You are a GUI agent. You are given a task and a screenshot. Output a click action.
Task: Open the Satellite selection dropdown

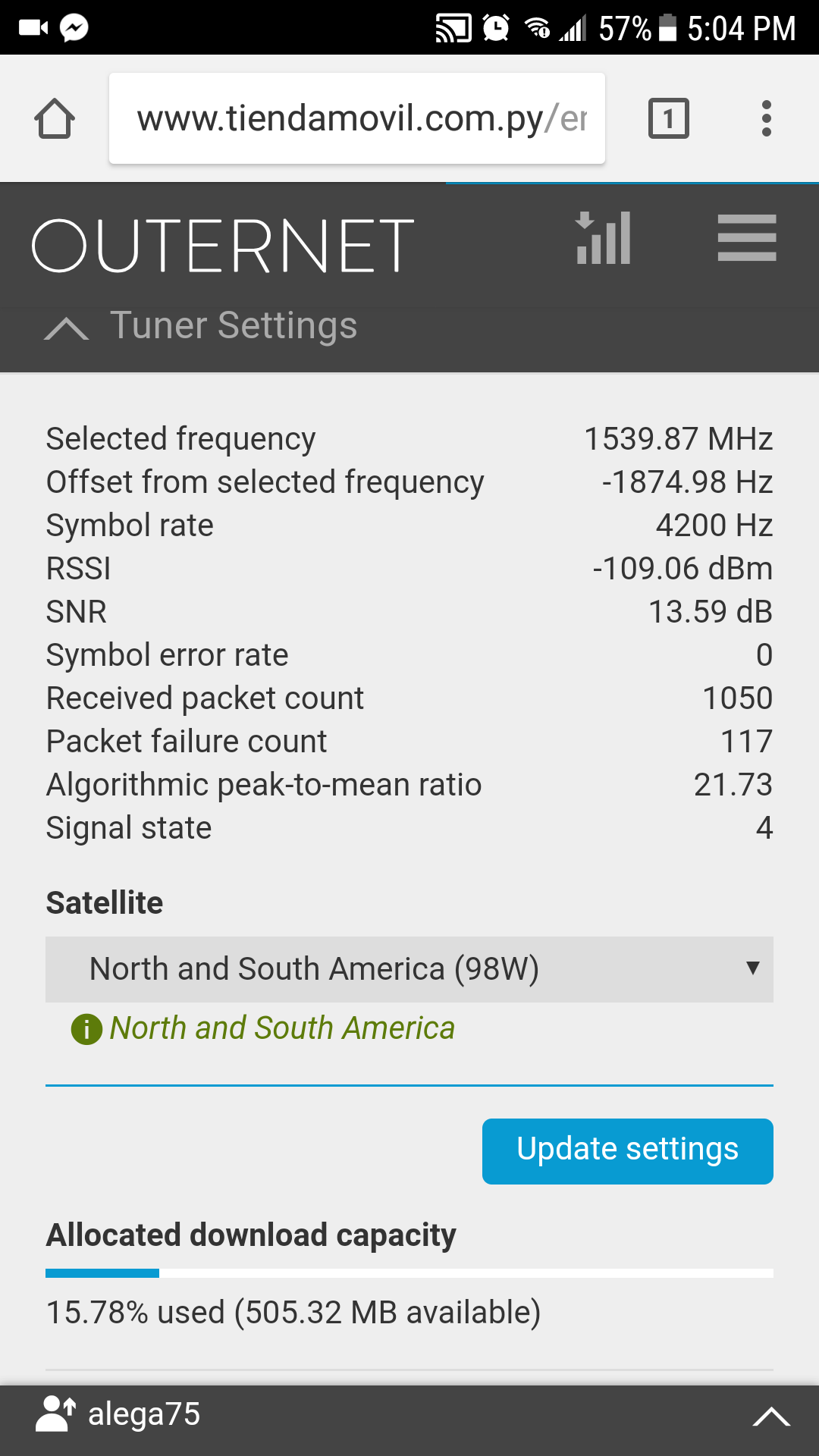(x=409, y=969)
